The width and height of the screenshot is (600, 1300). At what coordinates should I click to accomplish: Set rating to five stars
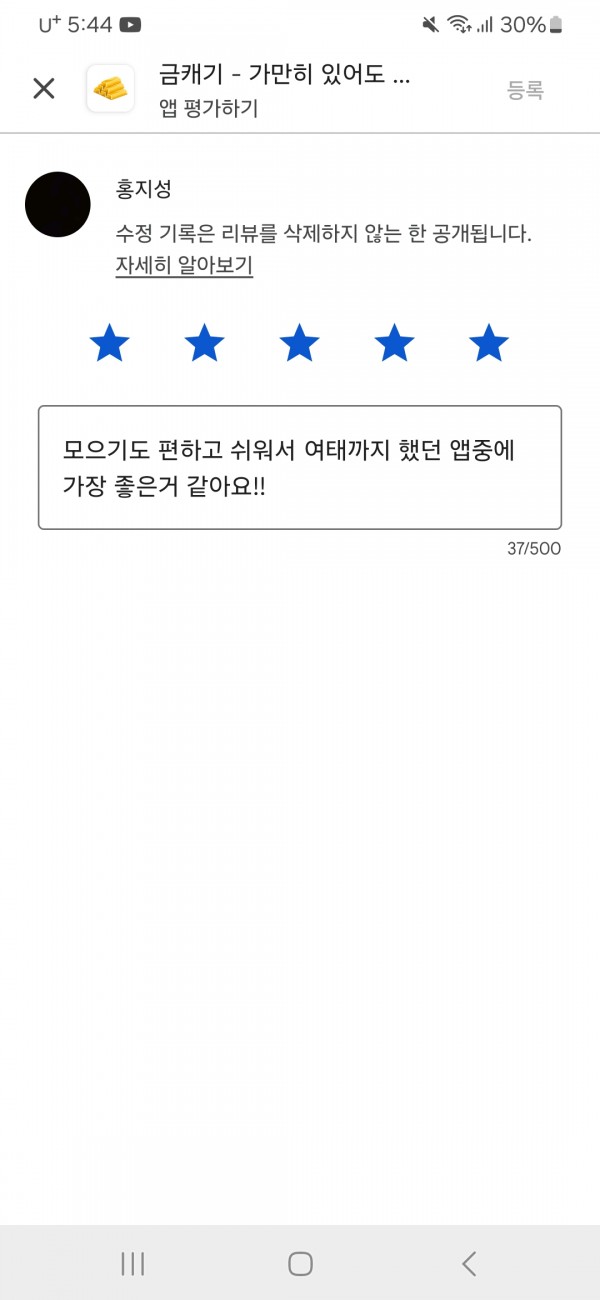(x=489, y=343)
